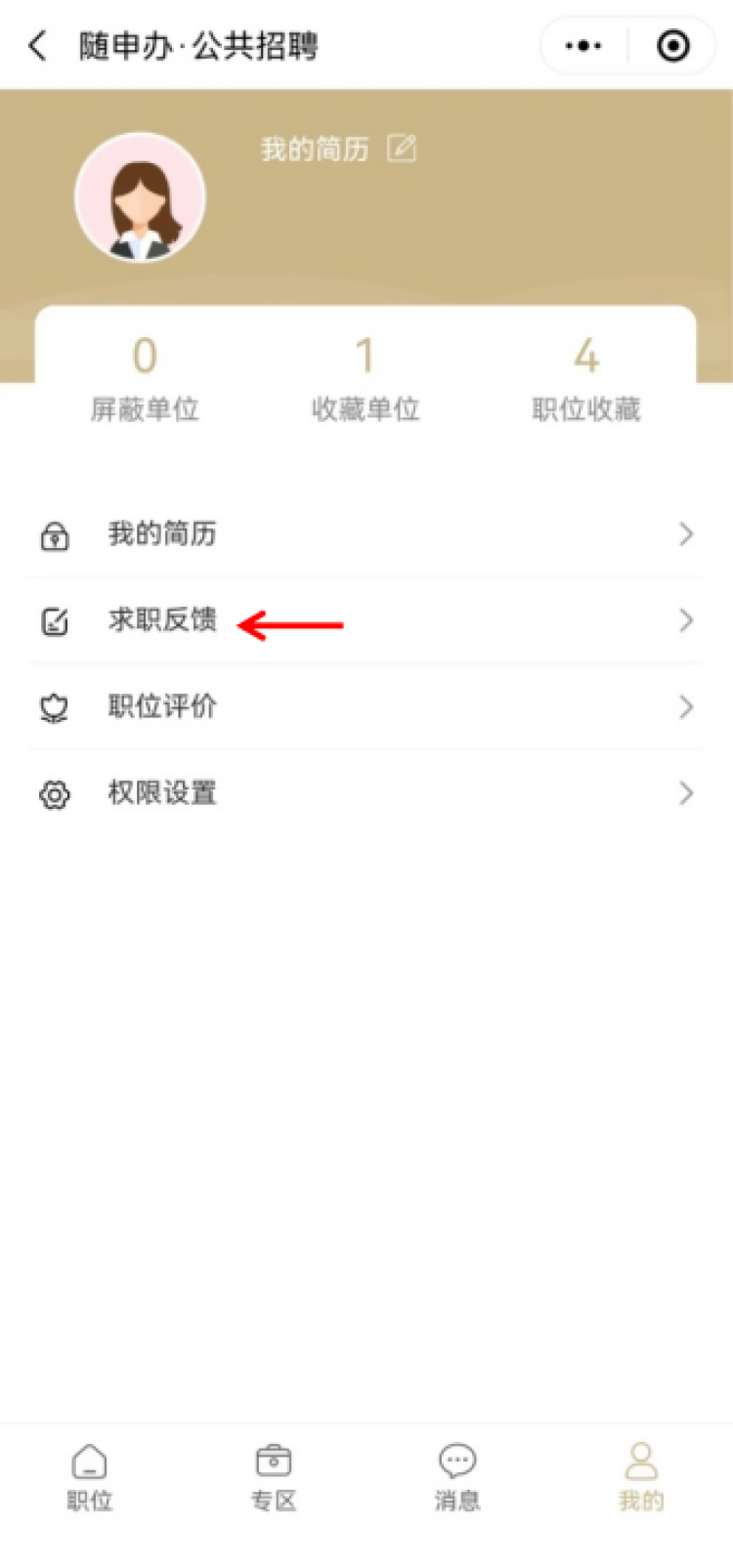Switch to the 消息 tab
The width and height of the screenshot is (733, 1568).
coord(457,1477)
